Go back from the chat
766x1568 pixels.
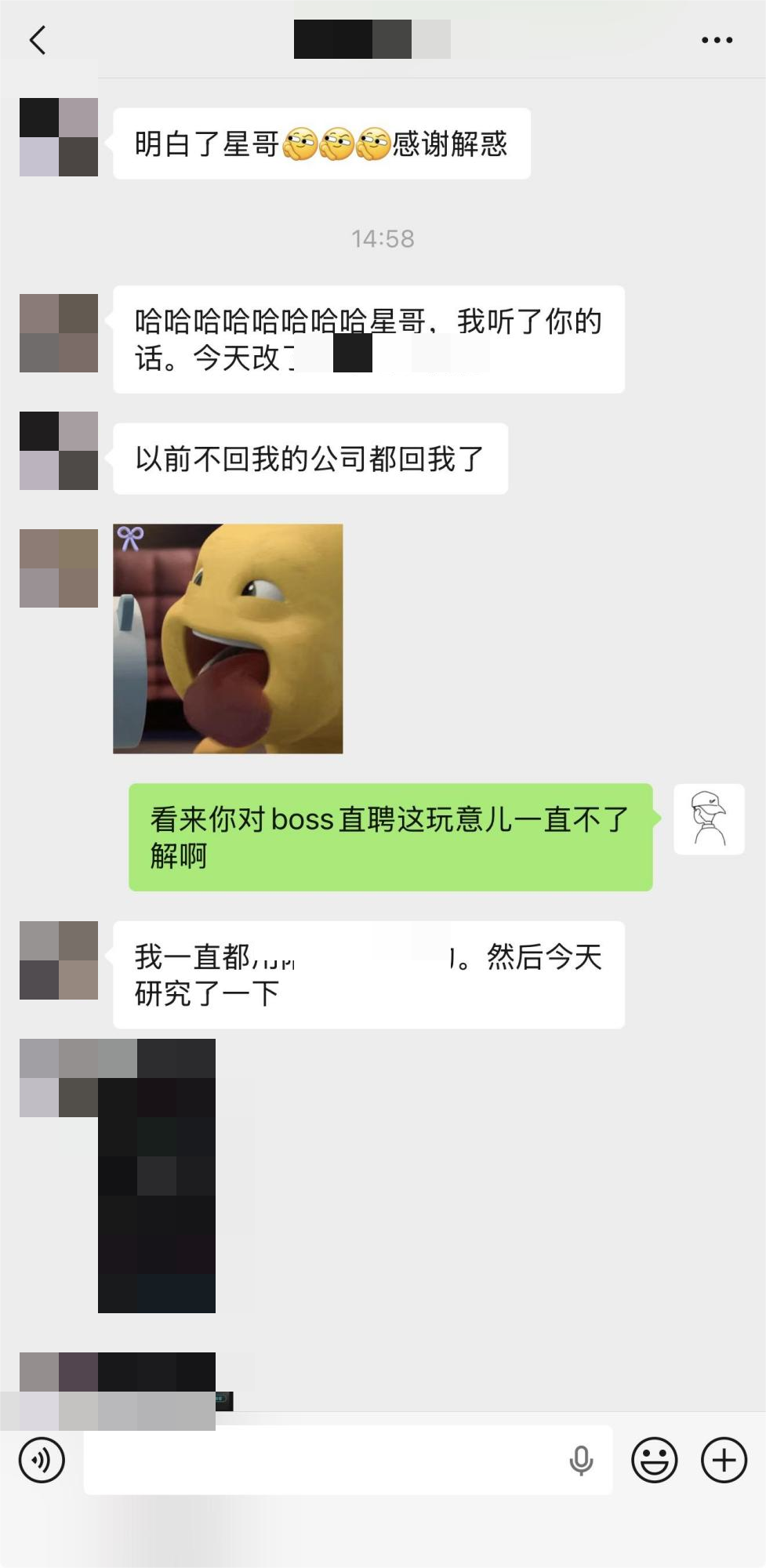click(x=38, y=39)
